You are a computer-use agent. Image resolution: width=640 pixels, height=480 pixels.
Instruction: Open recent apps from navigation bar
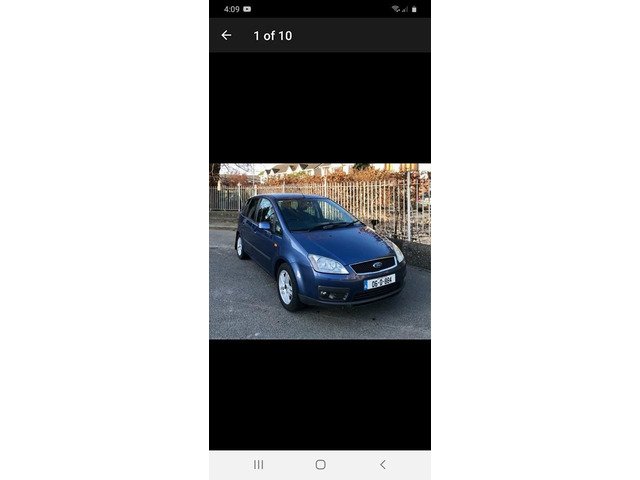coord(258,465)
